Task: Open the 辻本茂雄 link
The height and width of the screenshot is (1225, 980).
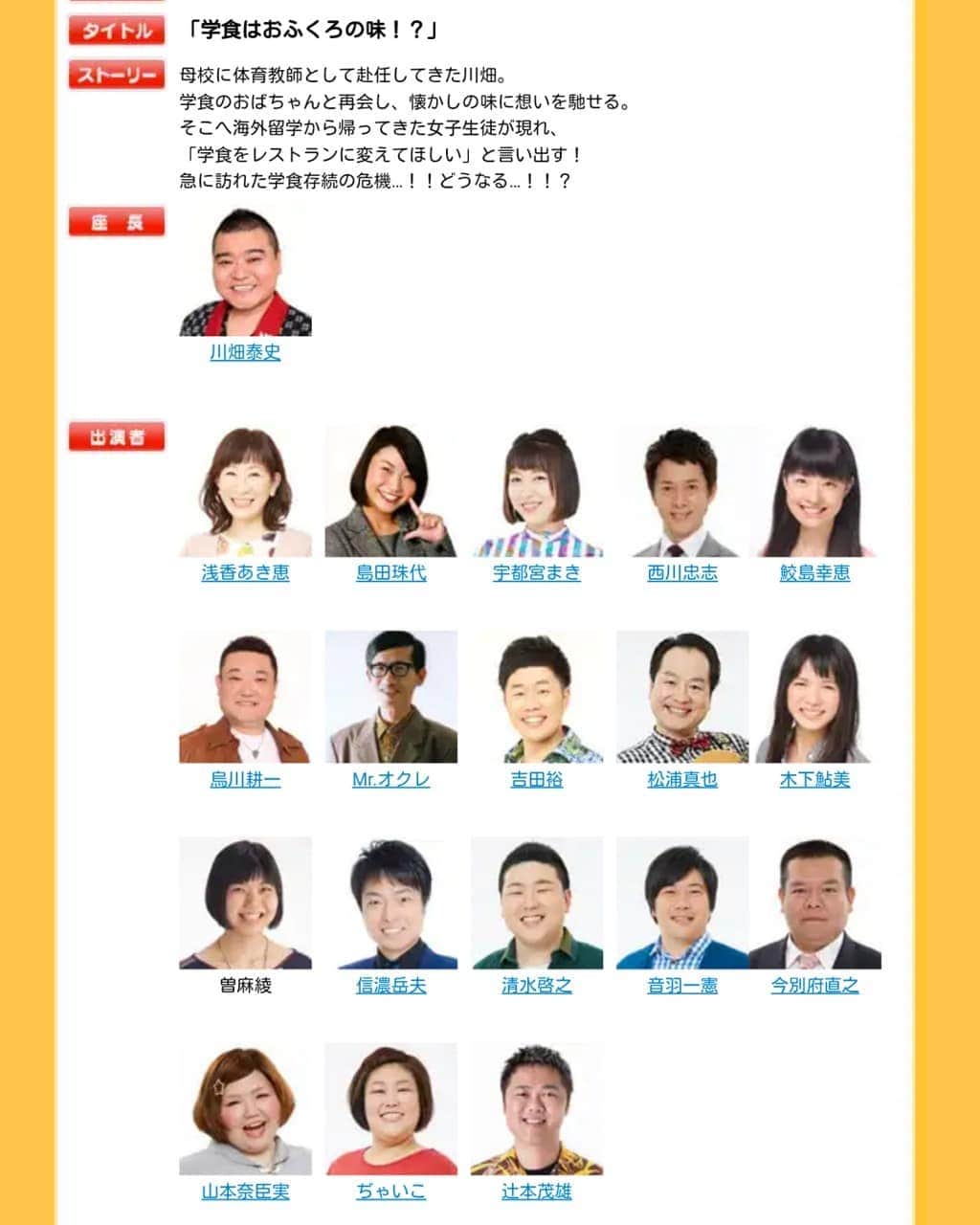Action: click(x=536, y=1192)
